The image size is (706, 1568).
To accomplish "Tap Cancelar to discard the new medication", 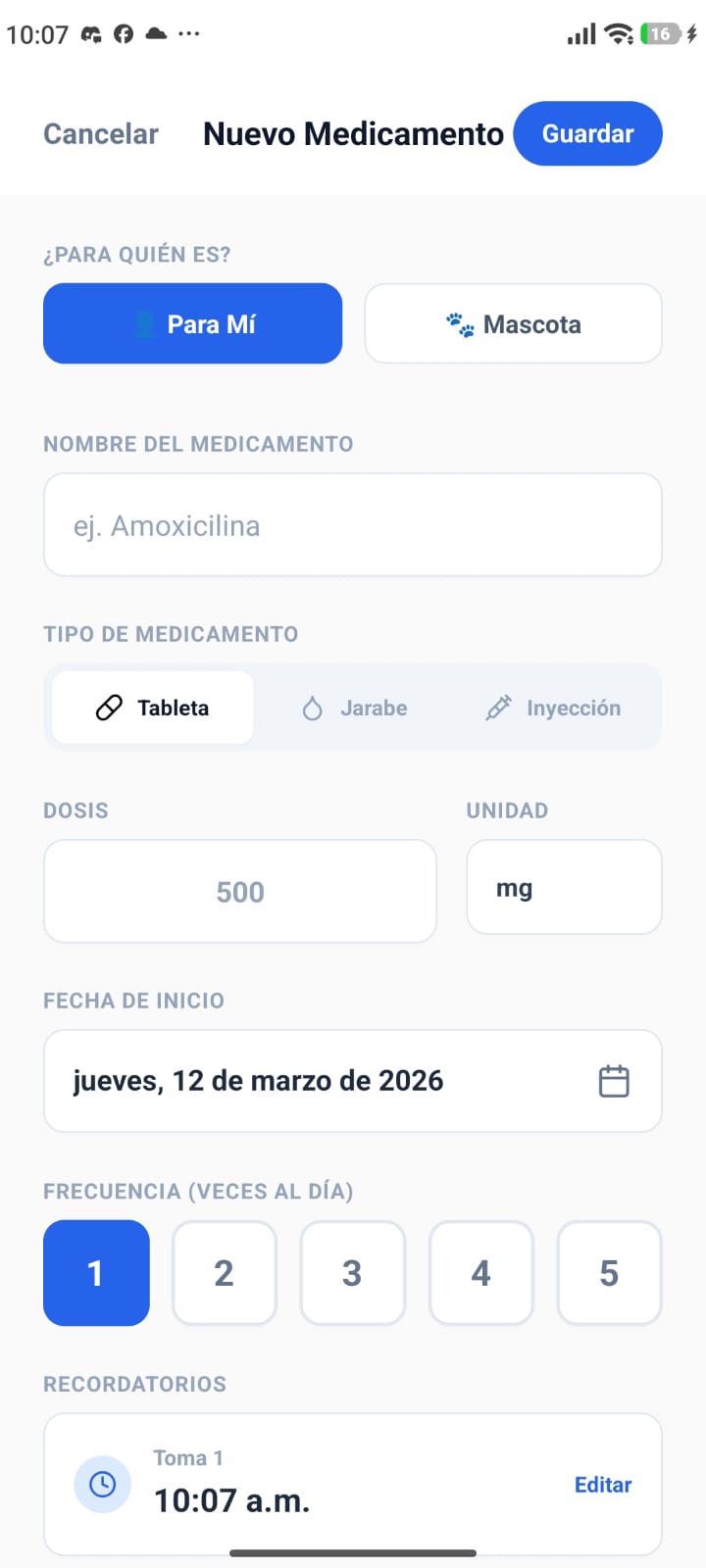I will click(x=101, y=134).
